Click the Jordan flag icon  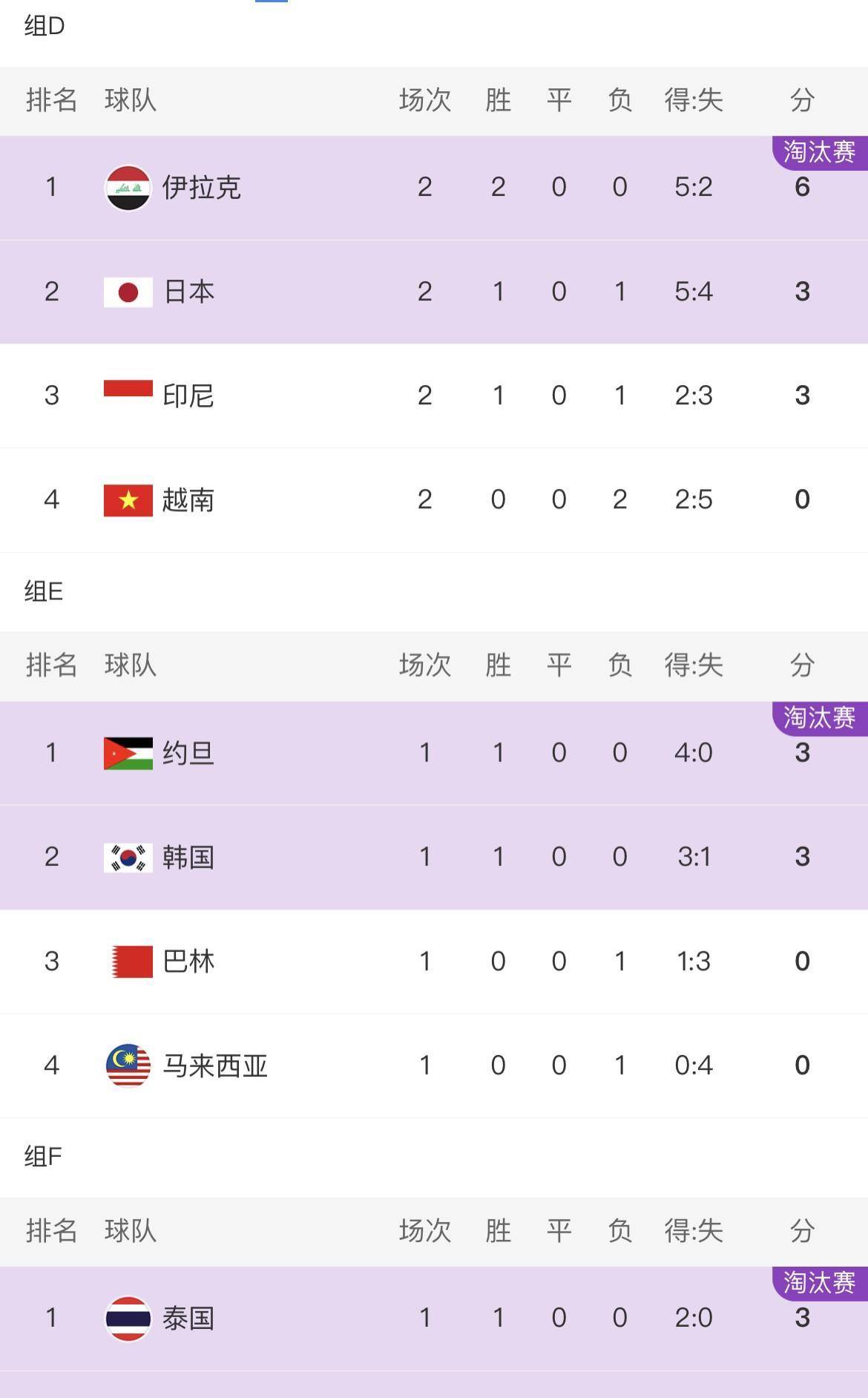[128, 752]
